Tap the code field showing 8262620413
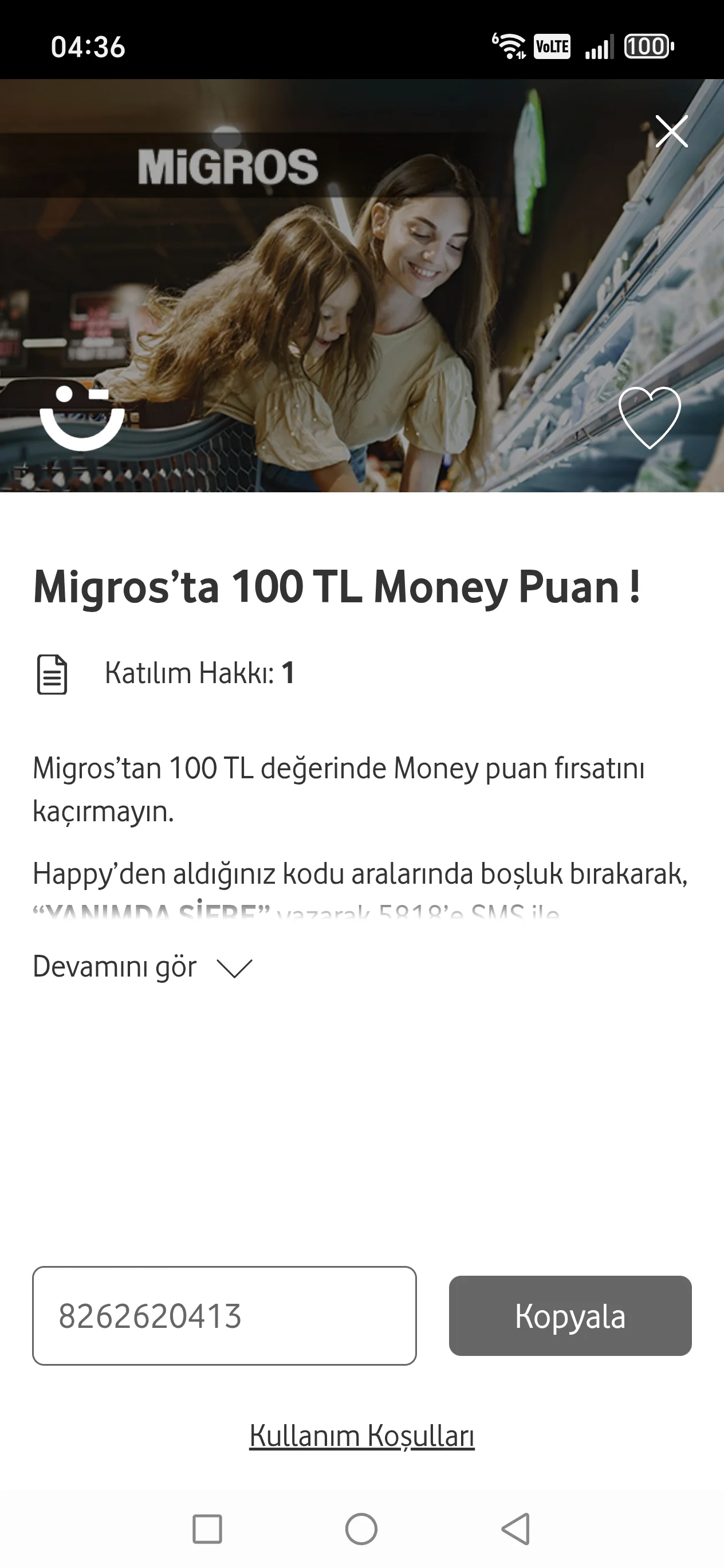 point(224,1315)
